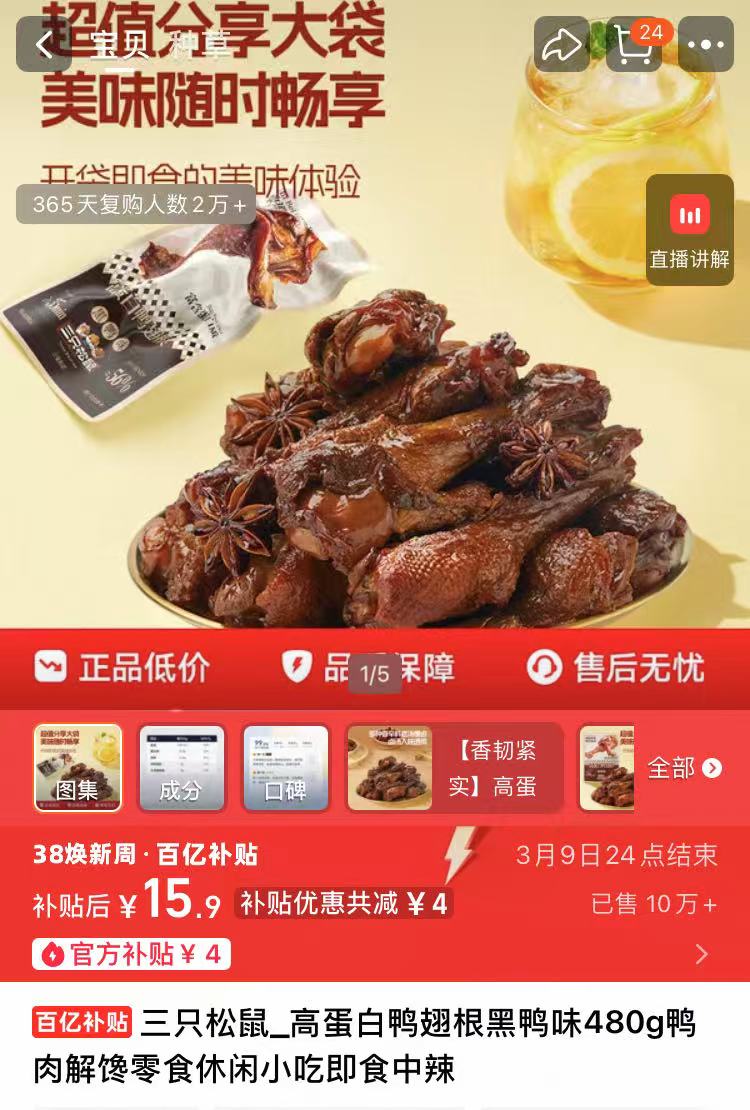750x1110 pixels.
Task: Open the three-dot overflow menu
Action: pos(705,45)
